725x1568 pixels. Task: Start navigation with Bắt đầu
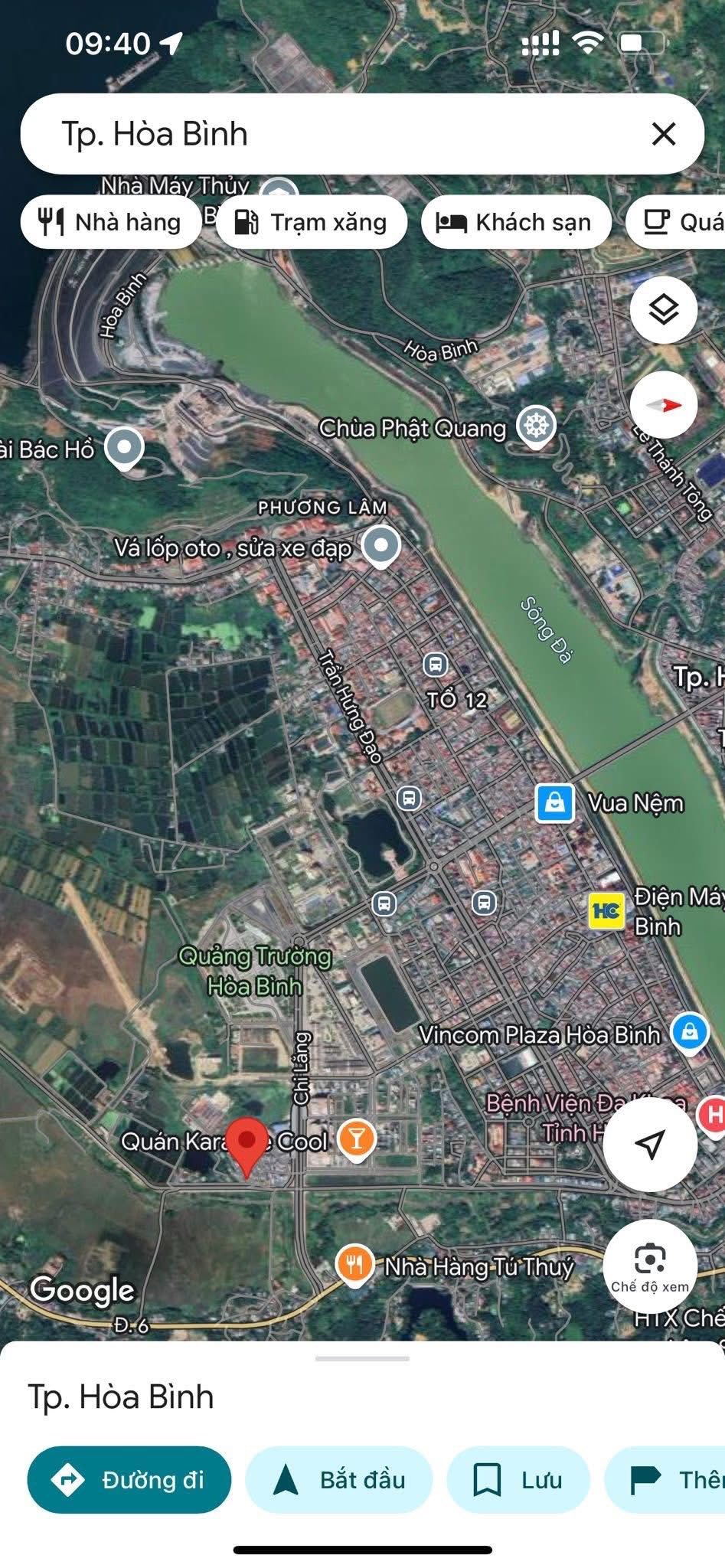(339, 1480)
